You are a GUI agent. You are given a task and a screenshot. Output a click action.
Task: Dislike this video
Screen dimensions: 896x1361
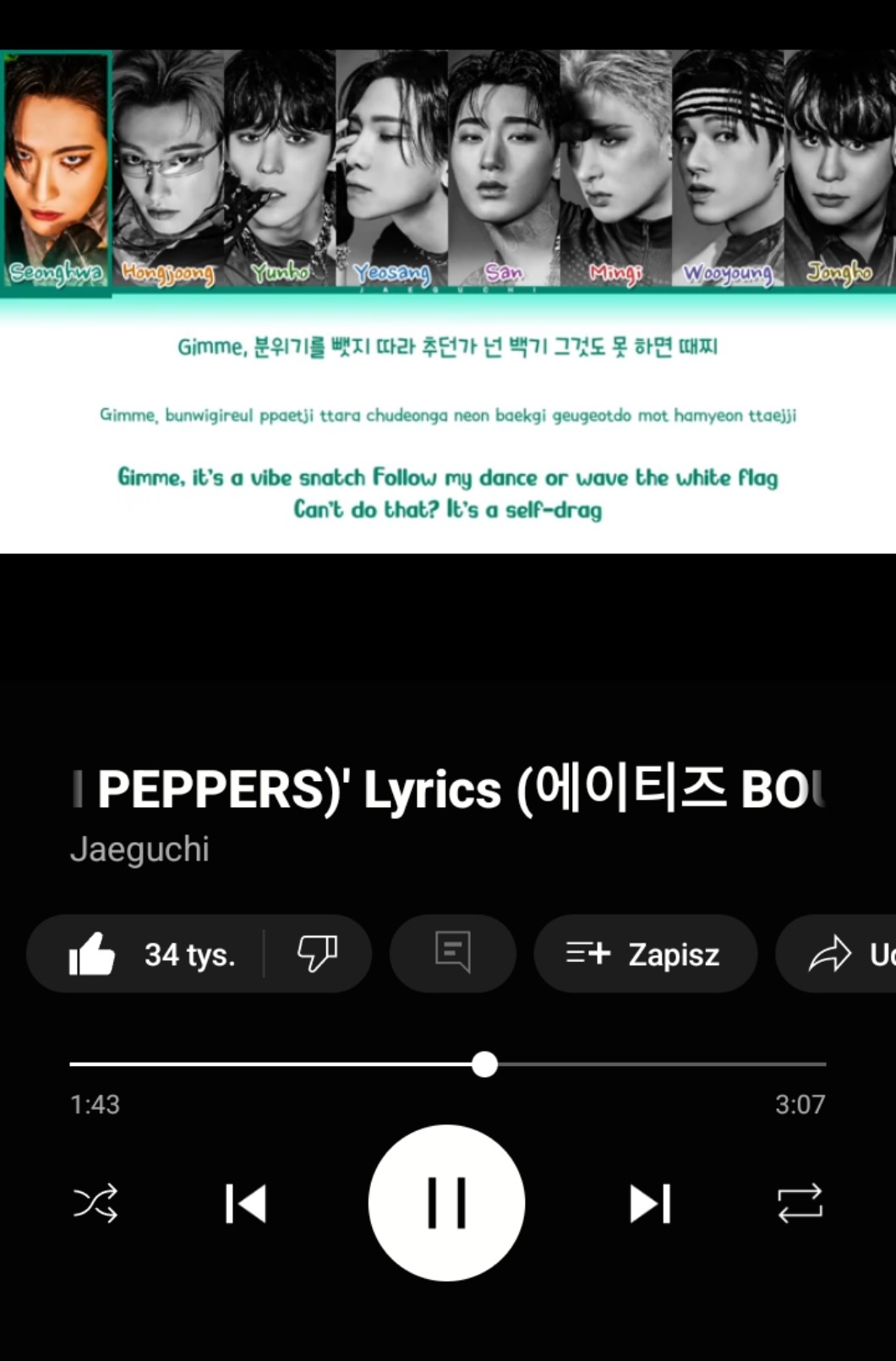click(317, 954)
